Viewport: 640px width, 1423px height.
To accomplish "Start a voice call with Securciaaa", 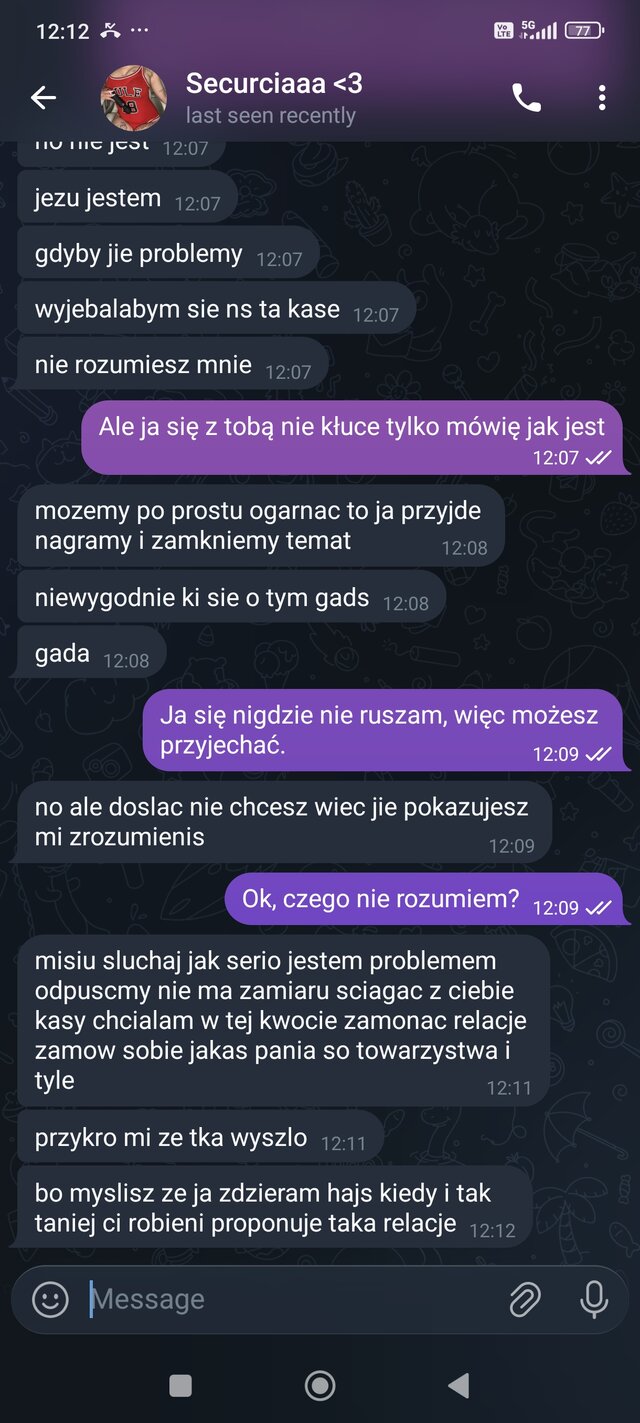I will (x=526, y=97).
